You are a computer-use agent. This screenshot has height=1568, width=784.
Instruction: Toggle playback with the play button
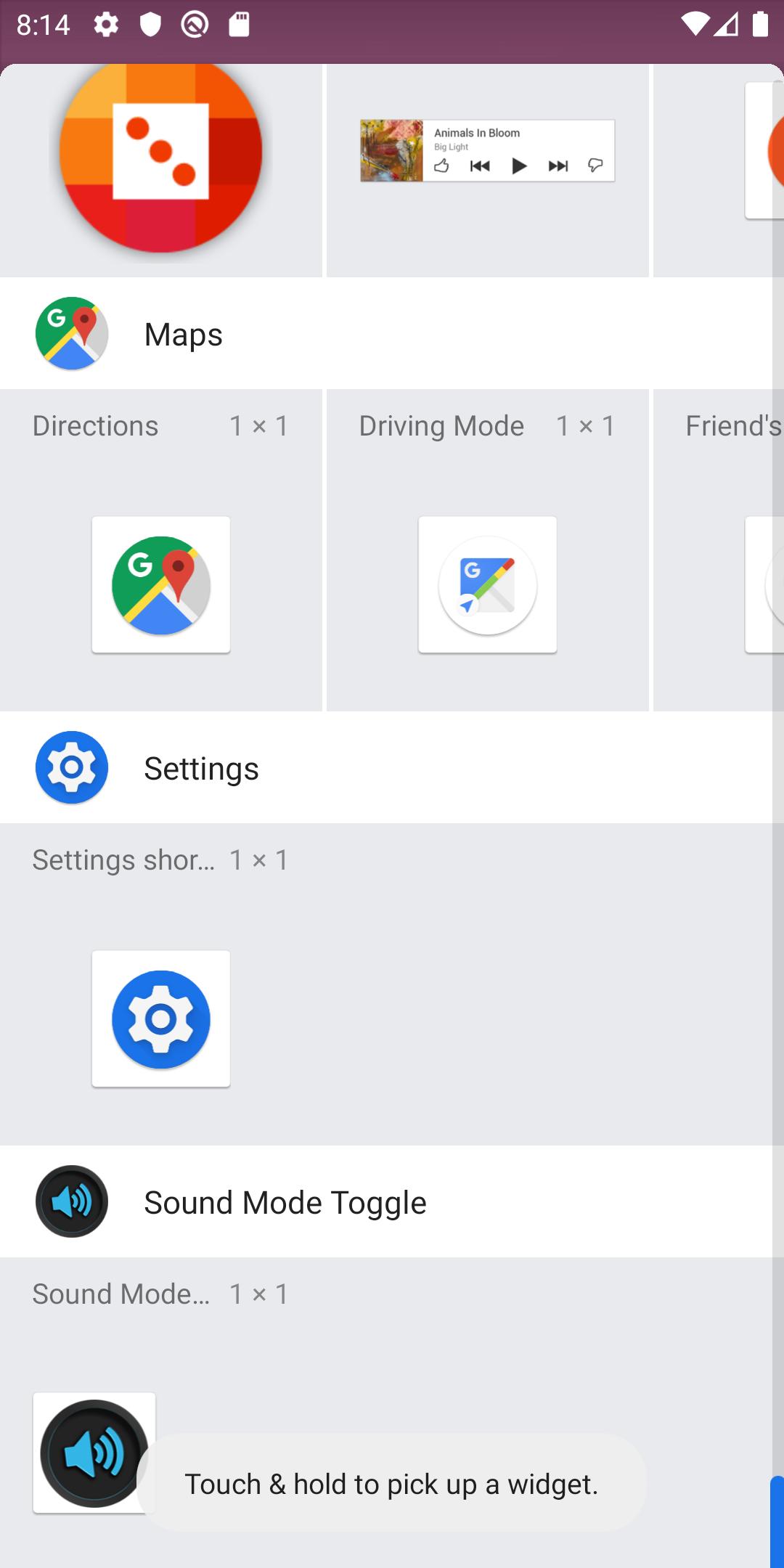click(518, 166)
